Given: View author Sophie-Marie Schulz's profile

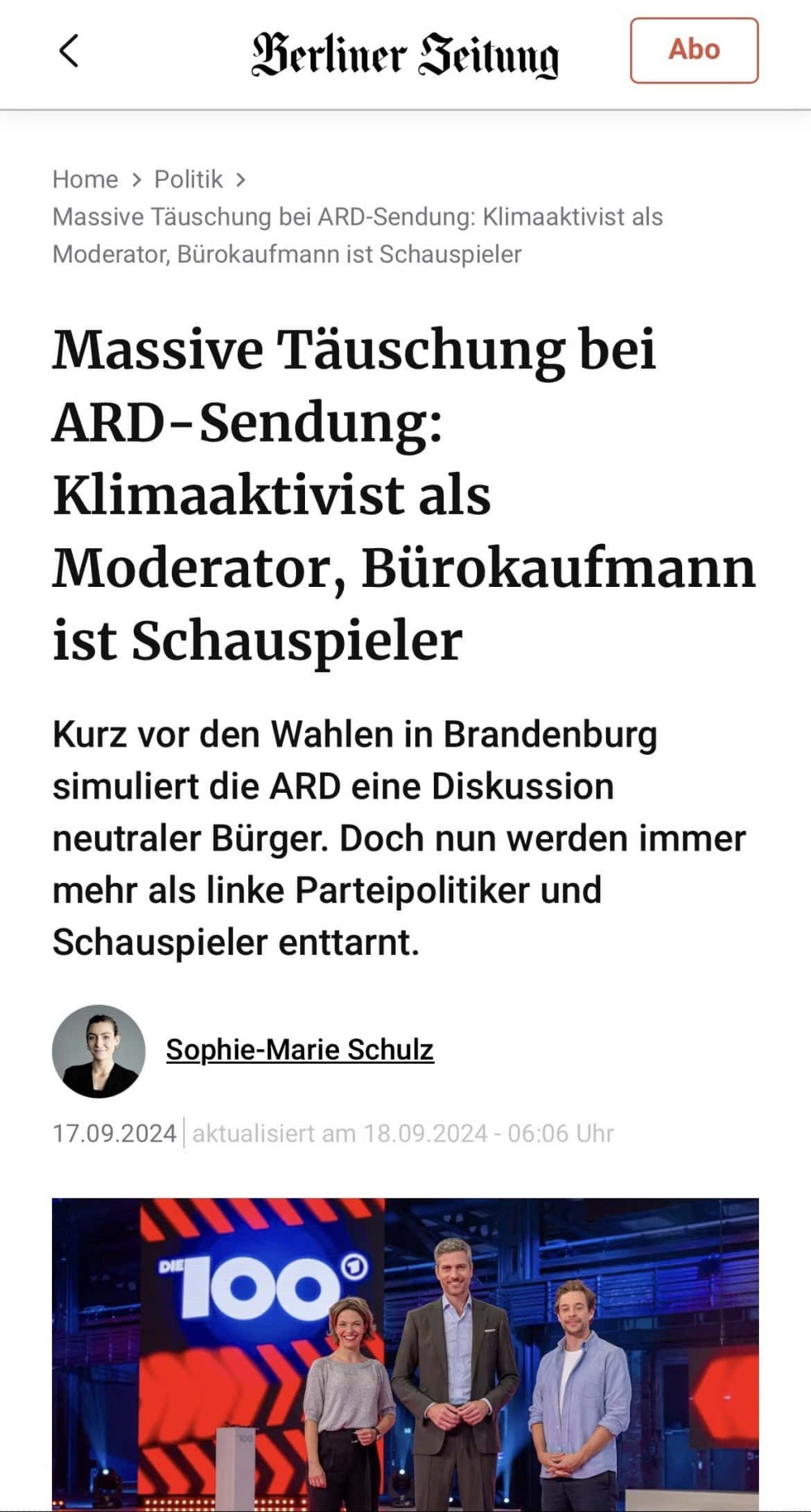Looking at the screenshot, I should [x=299, y=1050].
